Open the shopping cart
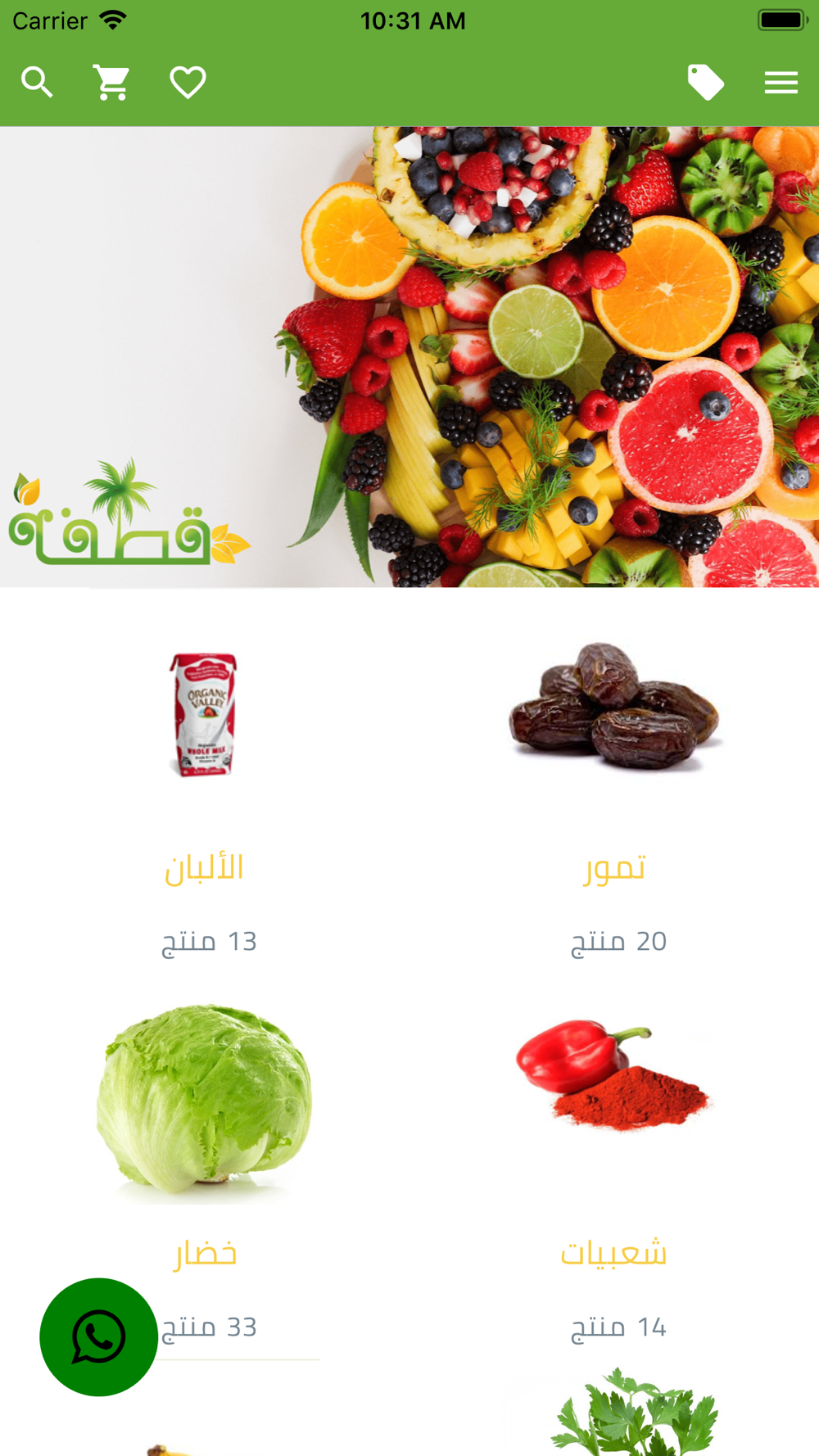Viewport: 819px width, 1456px height. pos(112,83)
